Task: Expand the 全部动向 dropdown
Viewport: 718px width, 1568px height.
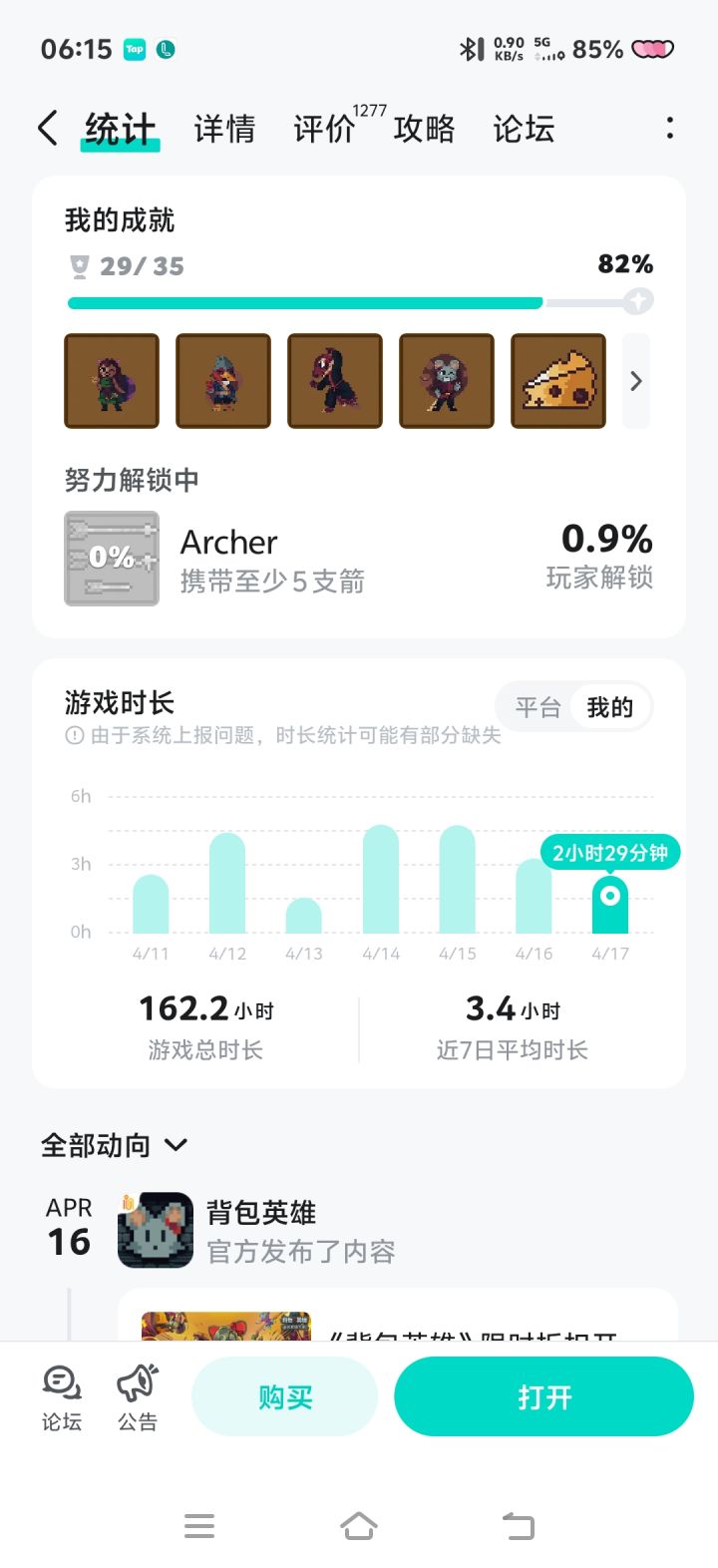Action: click(177, 1146)
